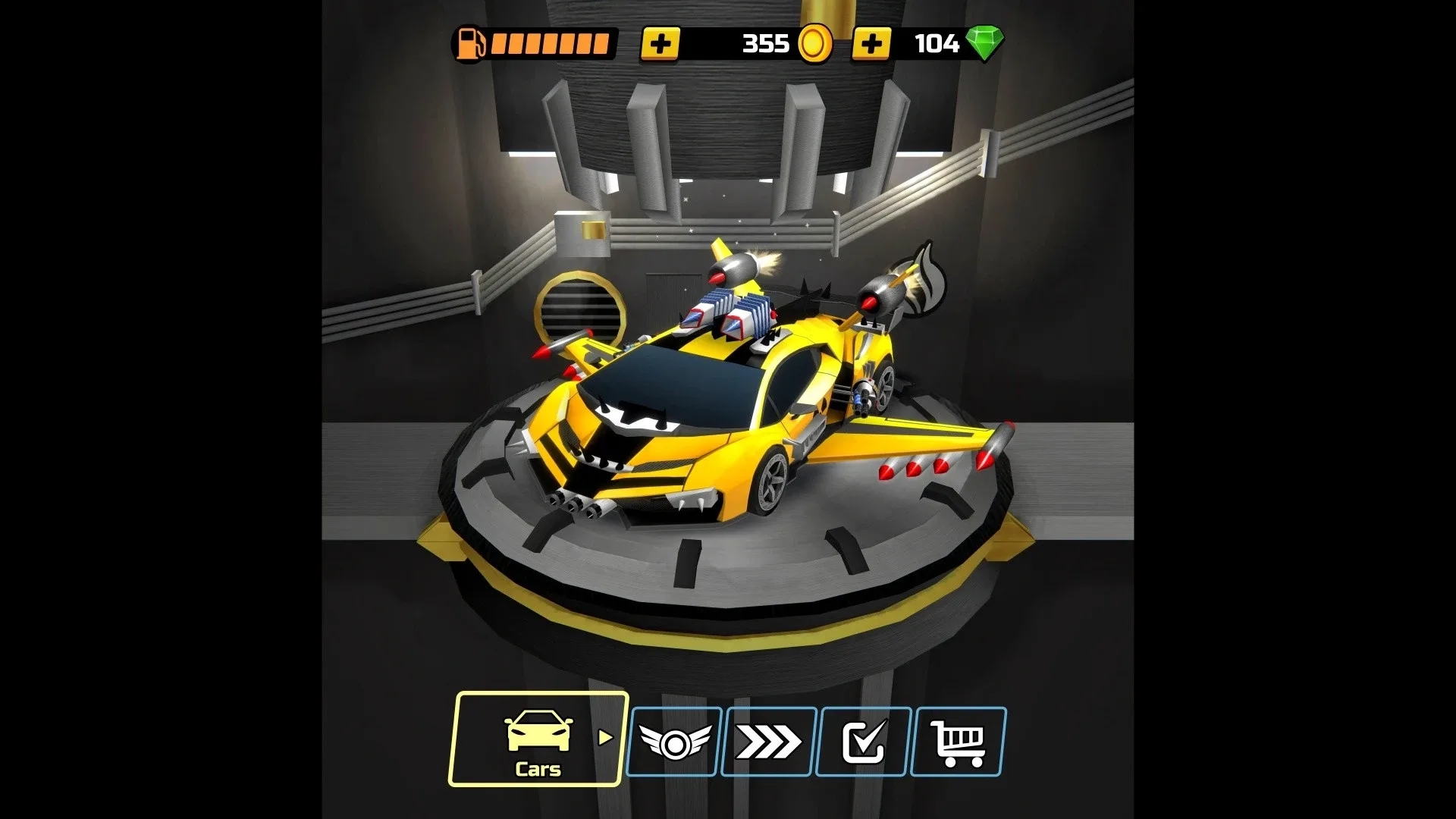Add more fuel with the plus button
1456x819 pixels.
coord(660,44)
